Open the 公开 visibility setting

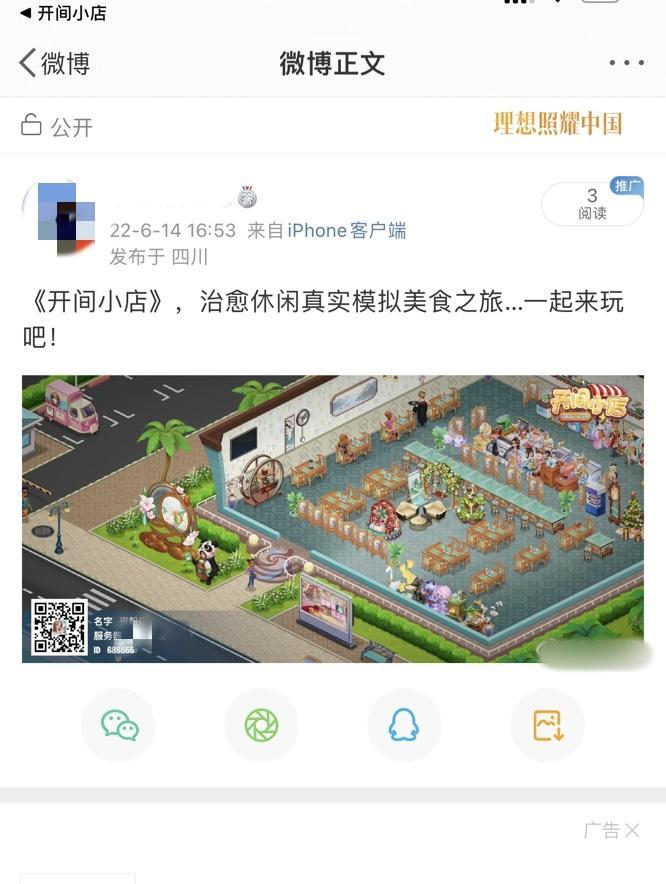coord(57,126)
